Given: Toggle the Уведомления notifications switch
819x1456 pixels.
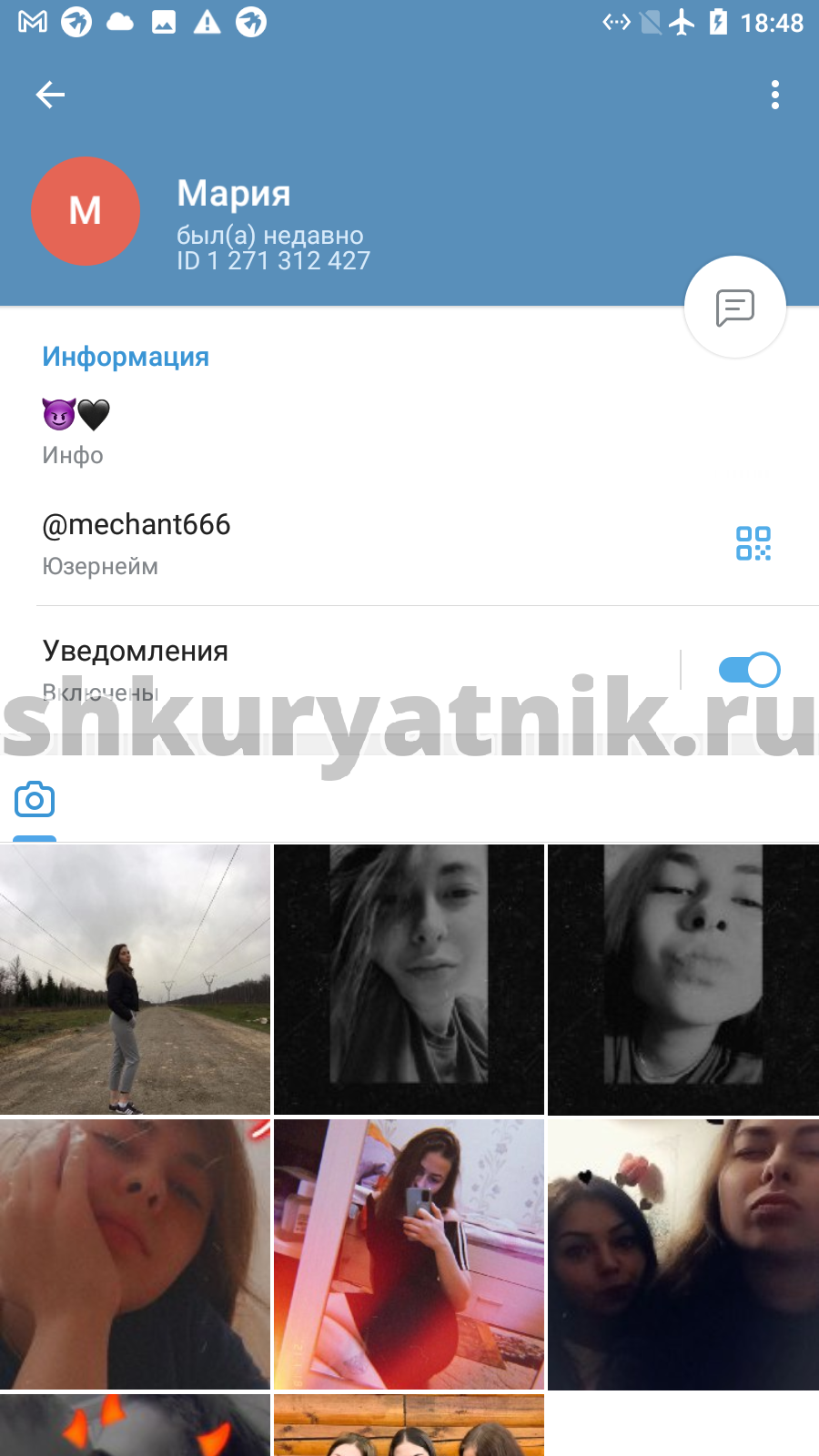Looking at the screenshot, I should pyautogui.click(x=749, y=670).
